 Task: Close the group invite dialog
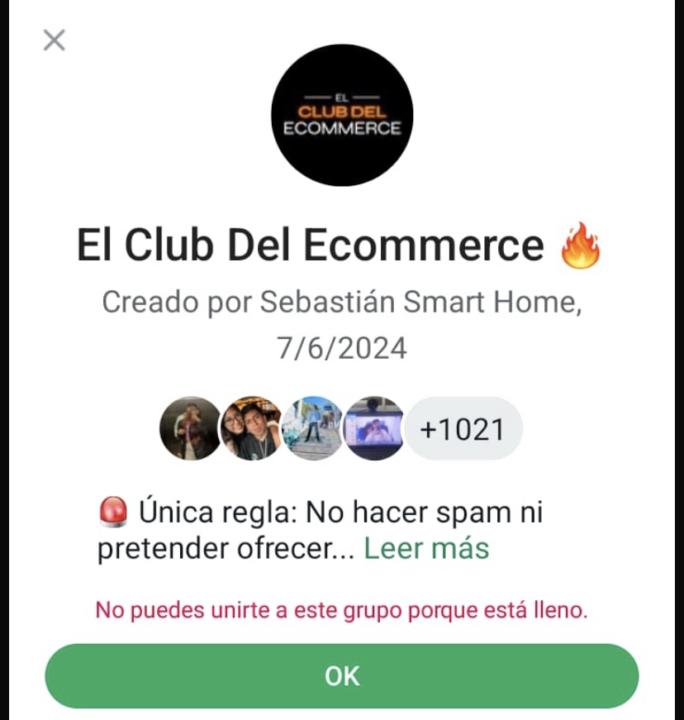click(x=54, y=40)
